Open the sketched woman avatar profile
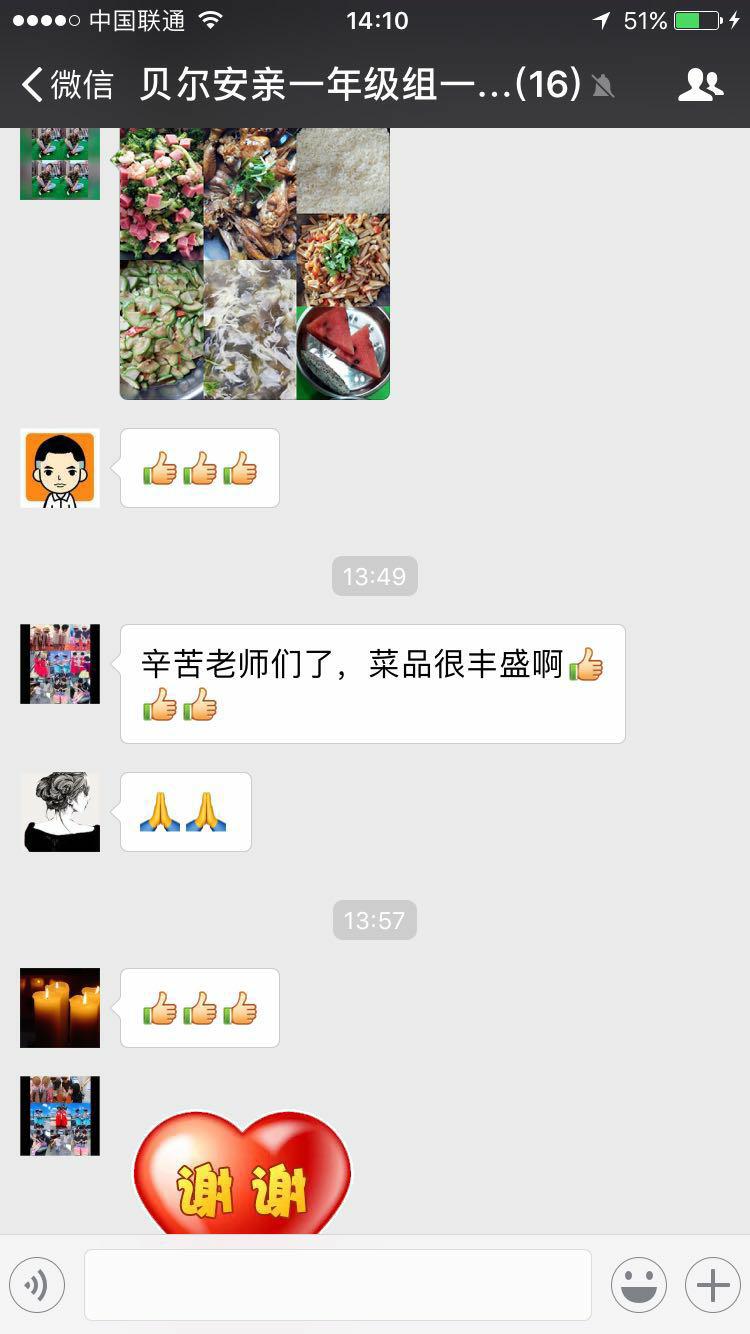750x1334 pixels. pos(60,811)
